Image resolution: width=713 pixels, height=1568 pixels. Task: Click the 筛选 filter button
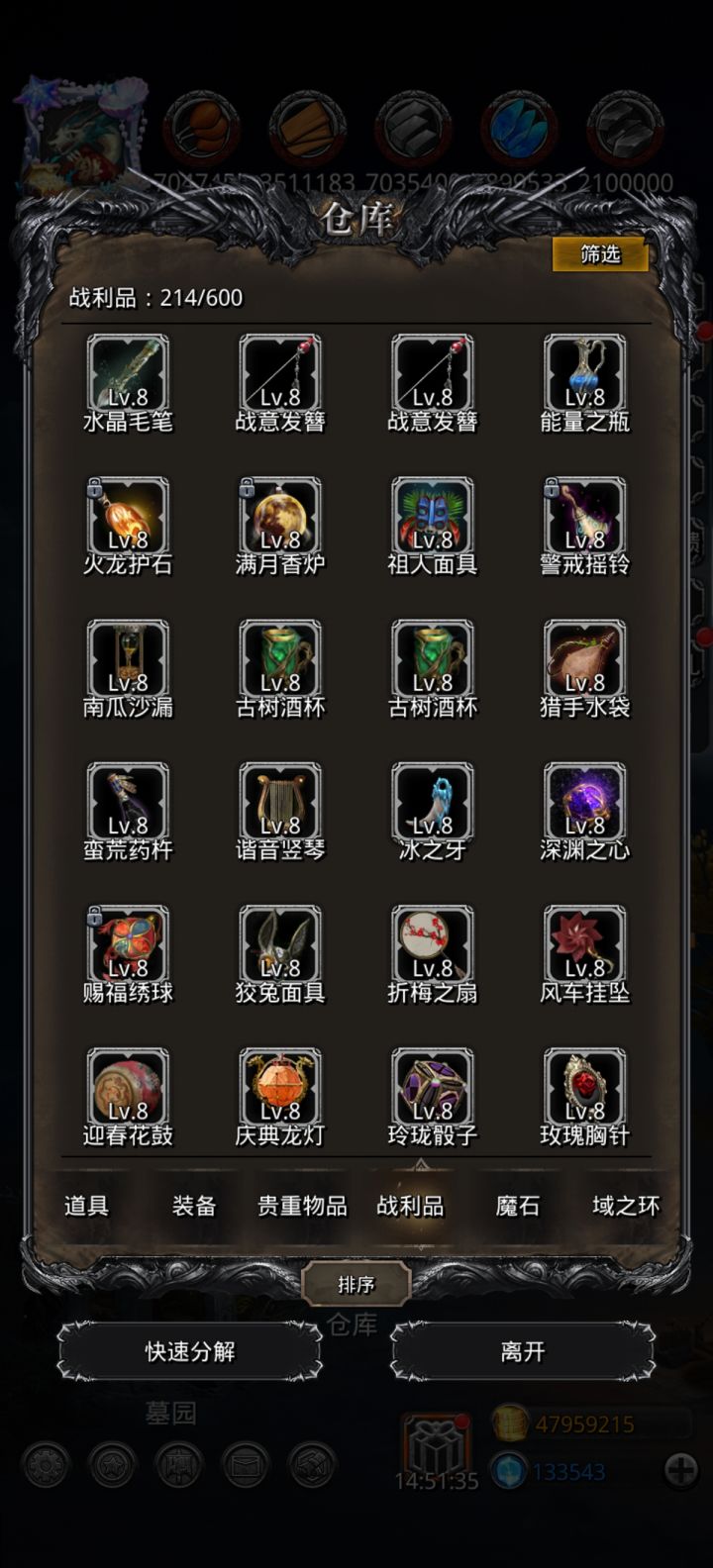599,255
